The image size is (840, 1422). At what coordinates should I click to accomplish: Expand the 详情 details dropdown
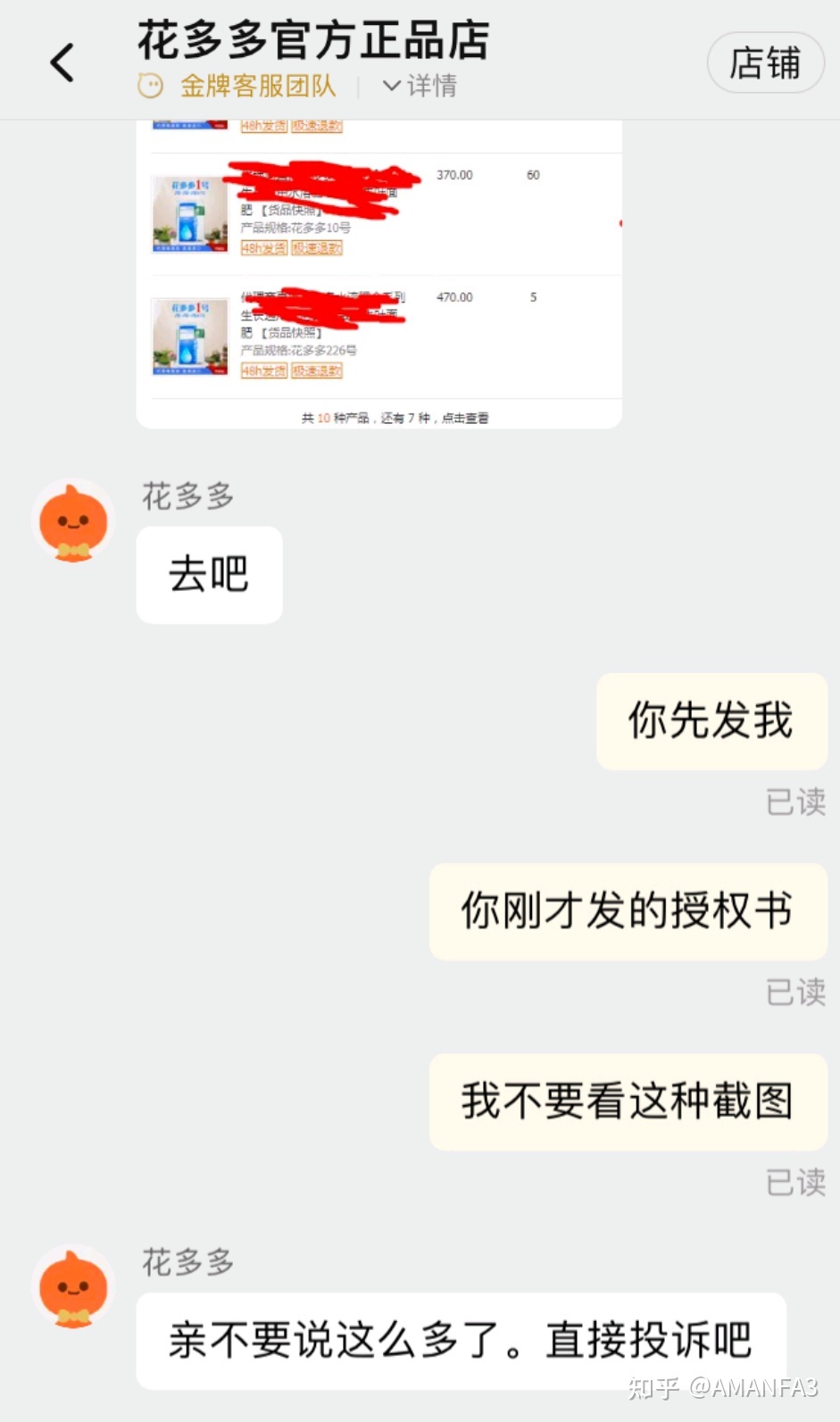(420, 86)
